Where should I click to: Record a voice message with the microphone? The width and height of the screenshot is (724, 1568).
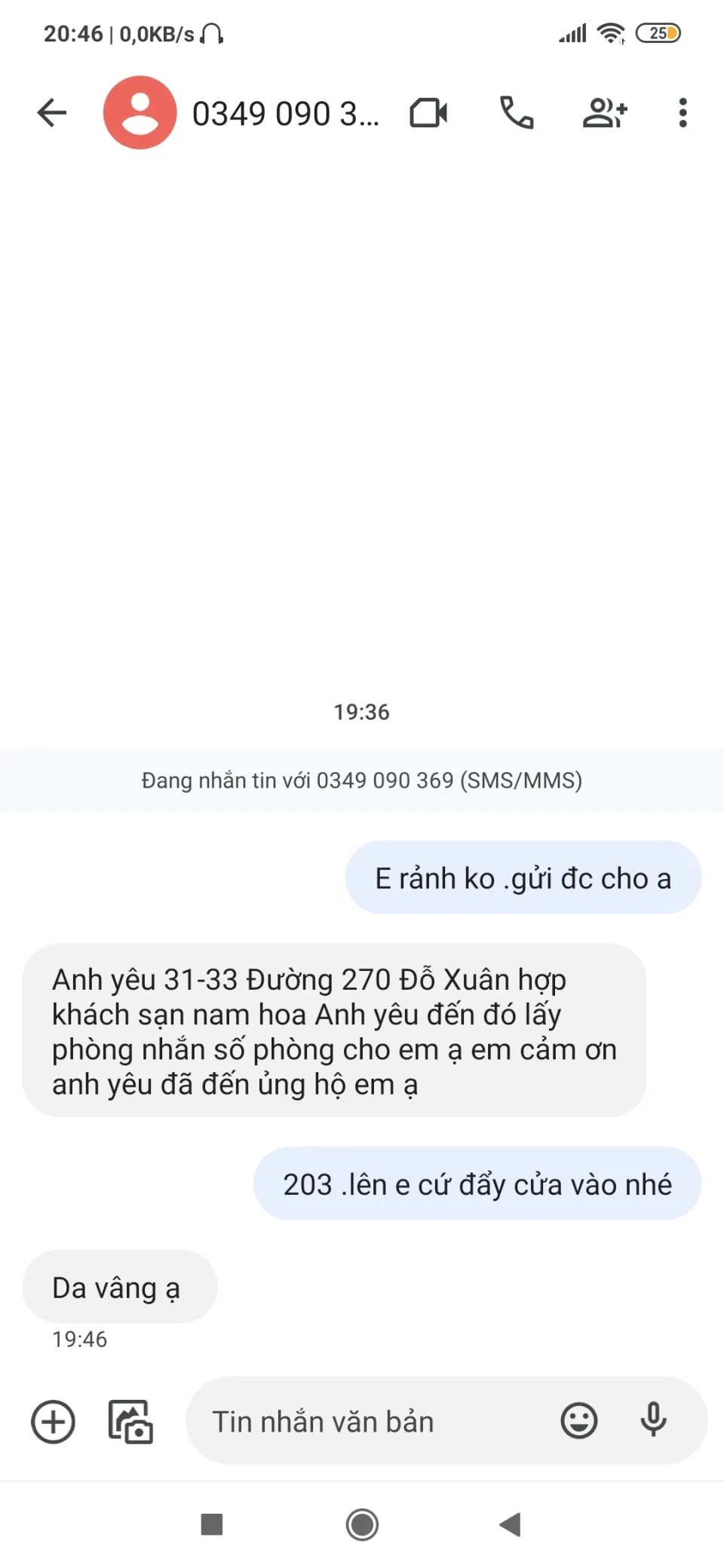click(x=653, y=1420)
